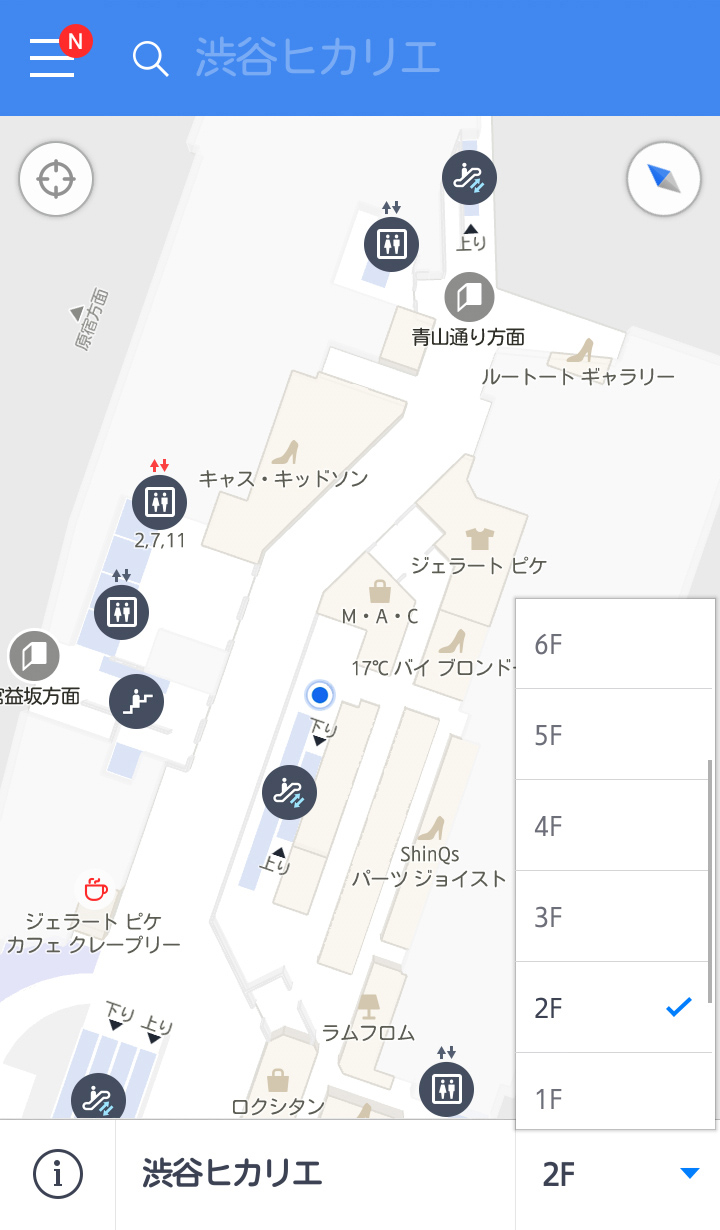Open ジェラート ピケ カフェ クレープリー marker
Screen dimensions: 720x1230
point(95,888)
